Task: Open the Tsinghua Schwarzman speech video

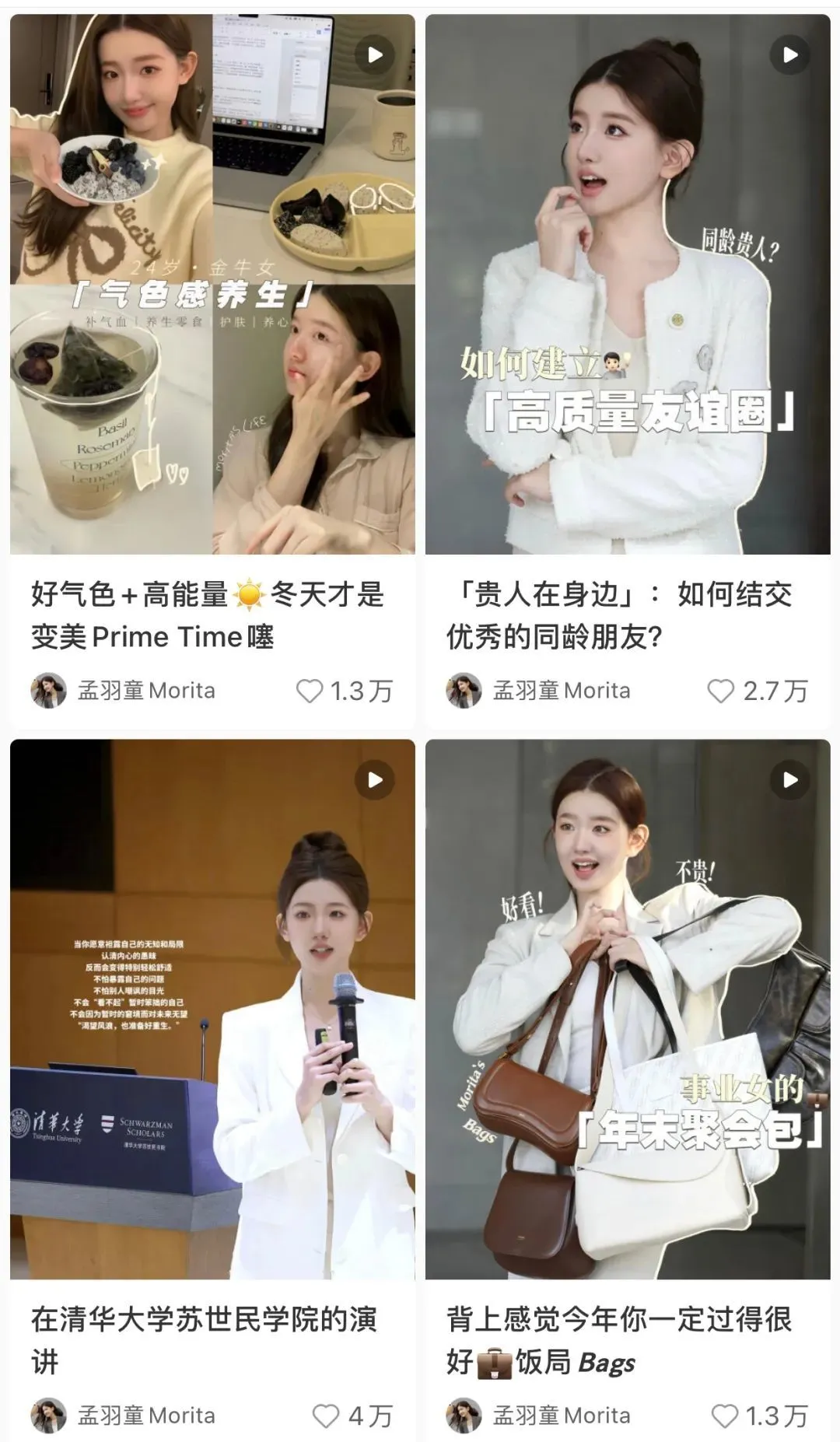Action: click(x=212, y=1009)
